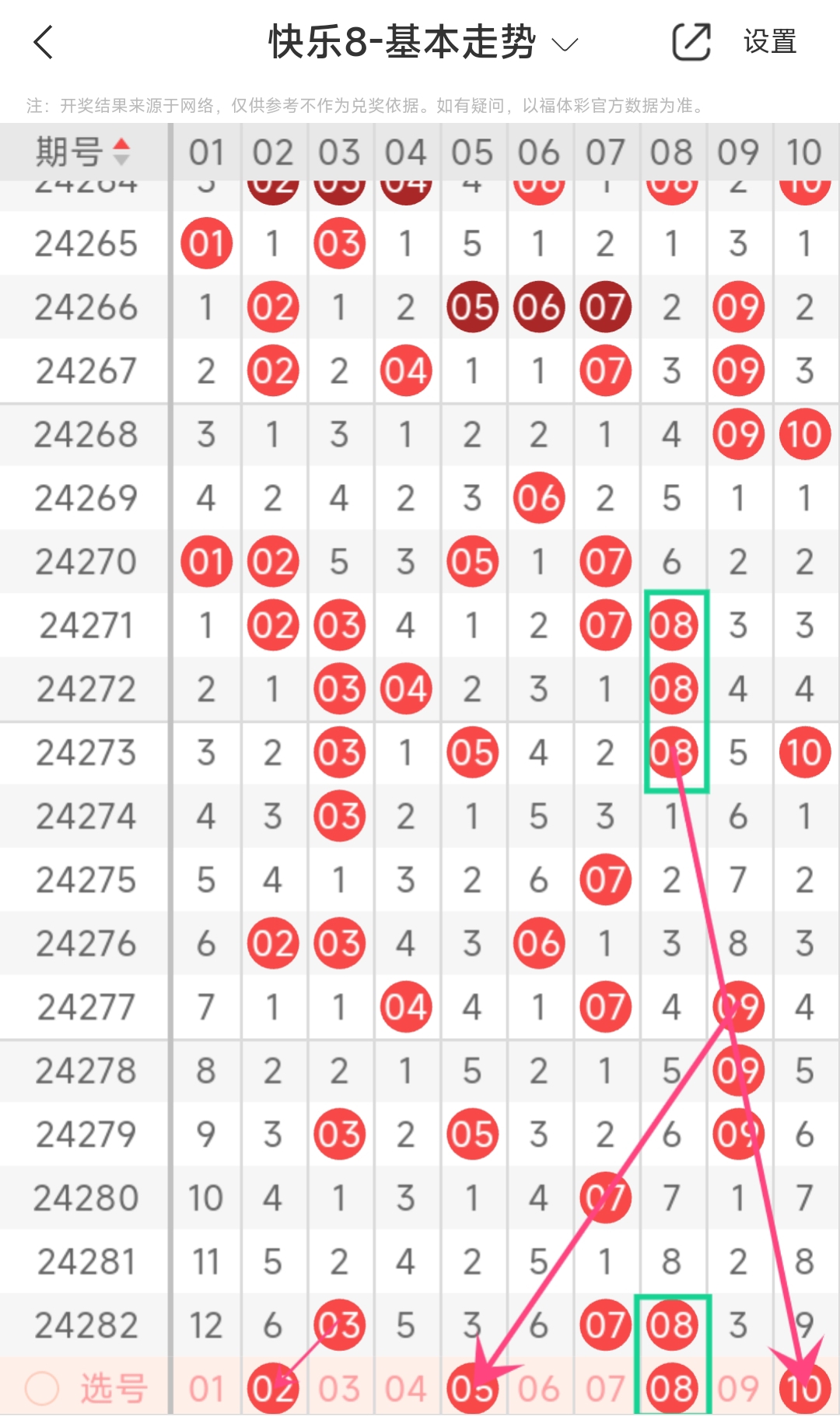The height and width of the screenshot is (1417, 840).
Task: Choose number 04 in the 选号 row
Action: [x=406, y=1389]
